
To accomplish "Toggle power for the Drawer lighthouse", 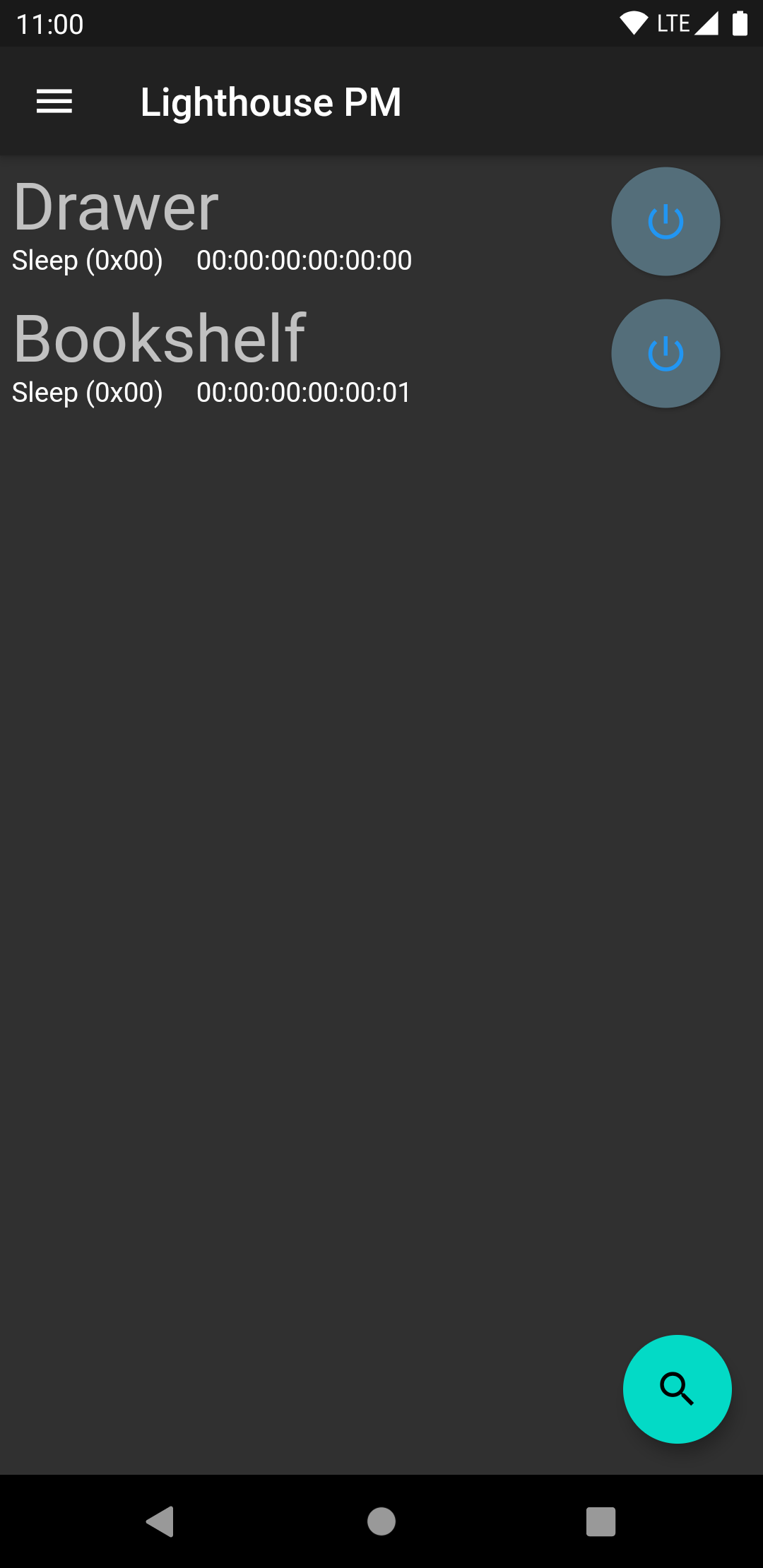I will tap(666, 222).
